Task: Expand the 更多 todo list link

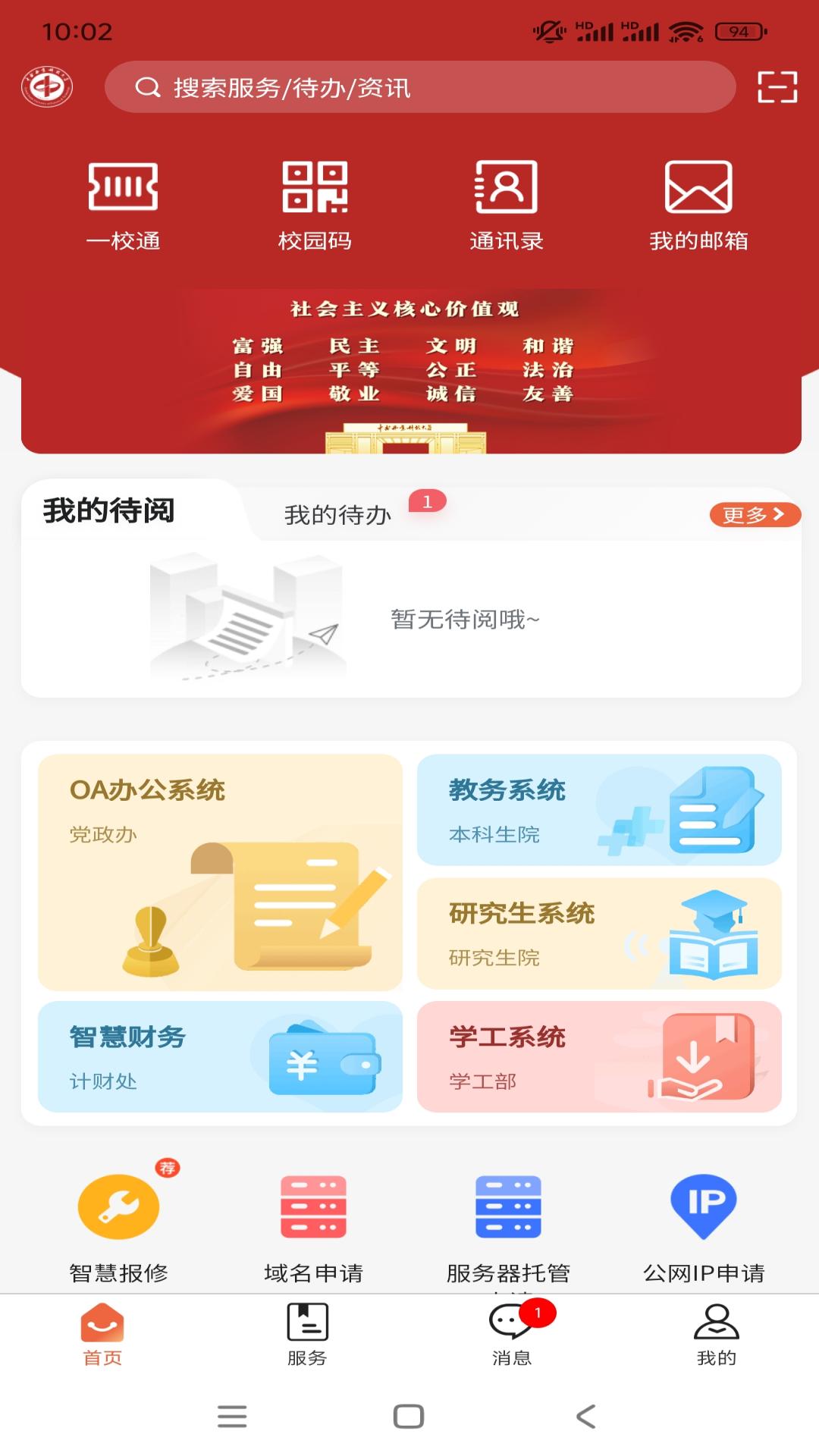Action: 753,513
